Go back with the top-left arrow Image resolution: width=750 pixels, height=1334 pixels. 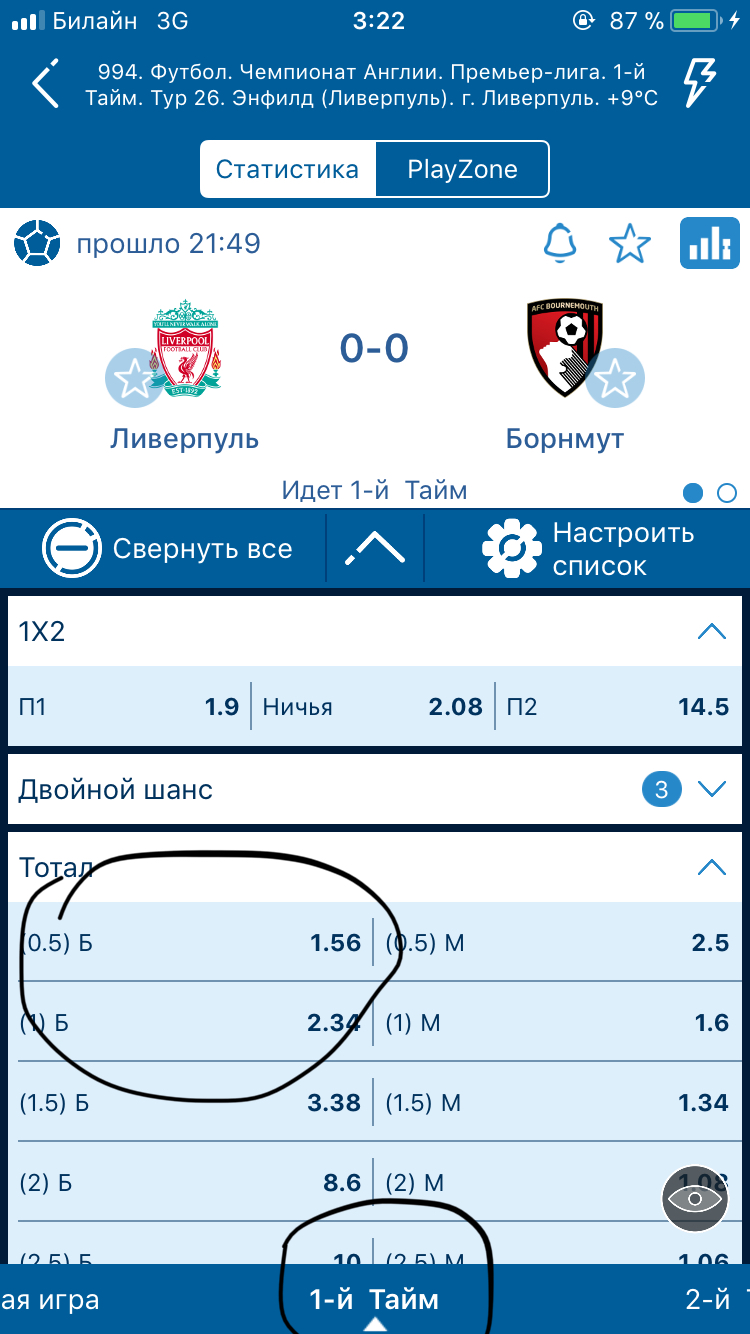[x=45, y=84]
